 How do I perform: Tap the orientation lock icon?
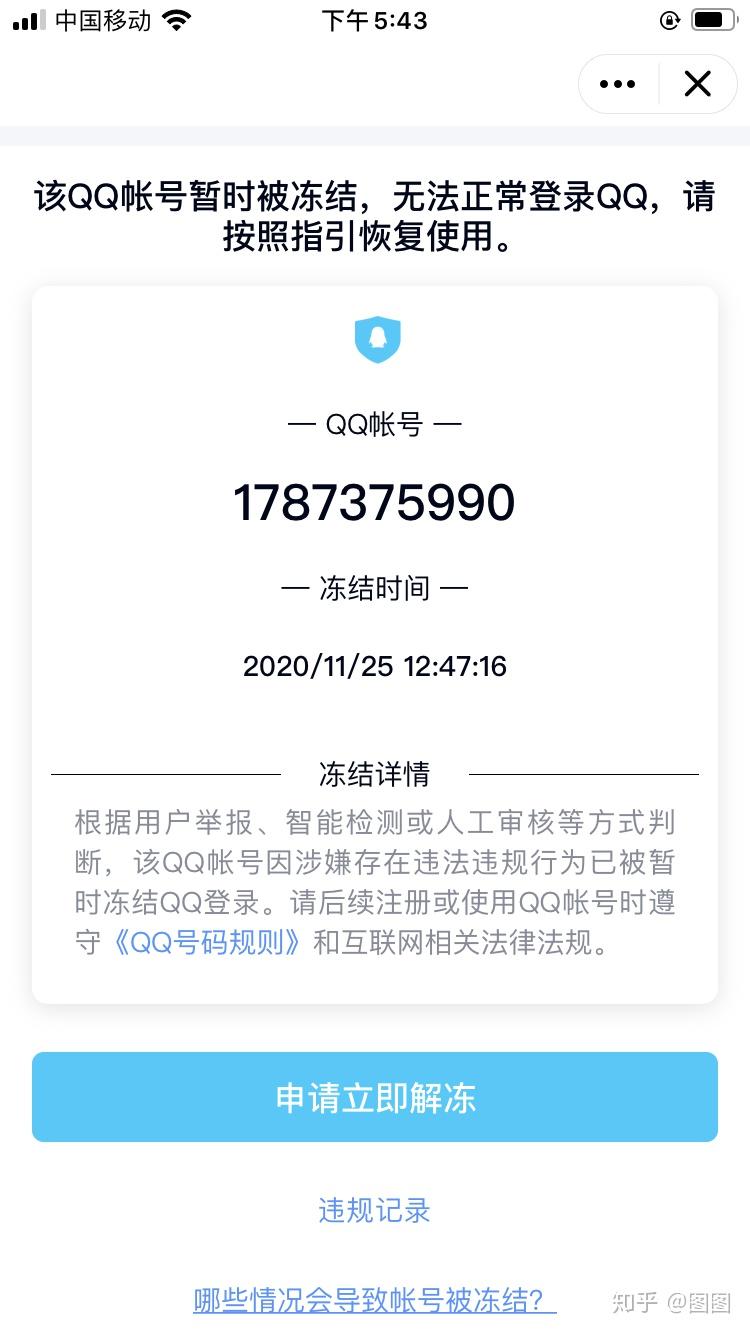coord(669,18)
